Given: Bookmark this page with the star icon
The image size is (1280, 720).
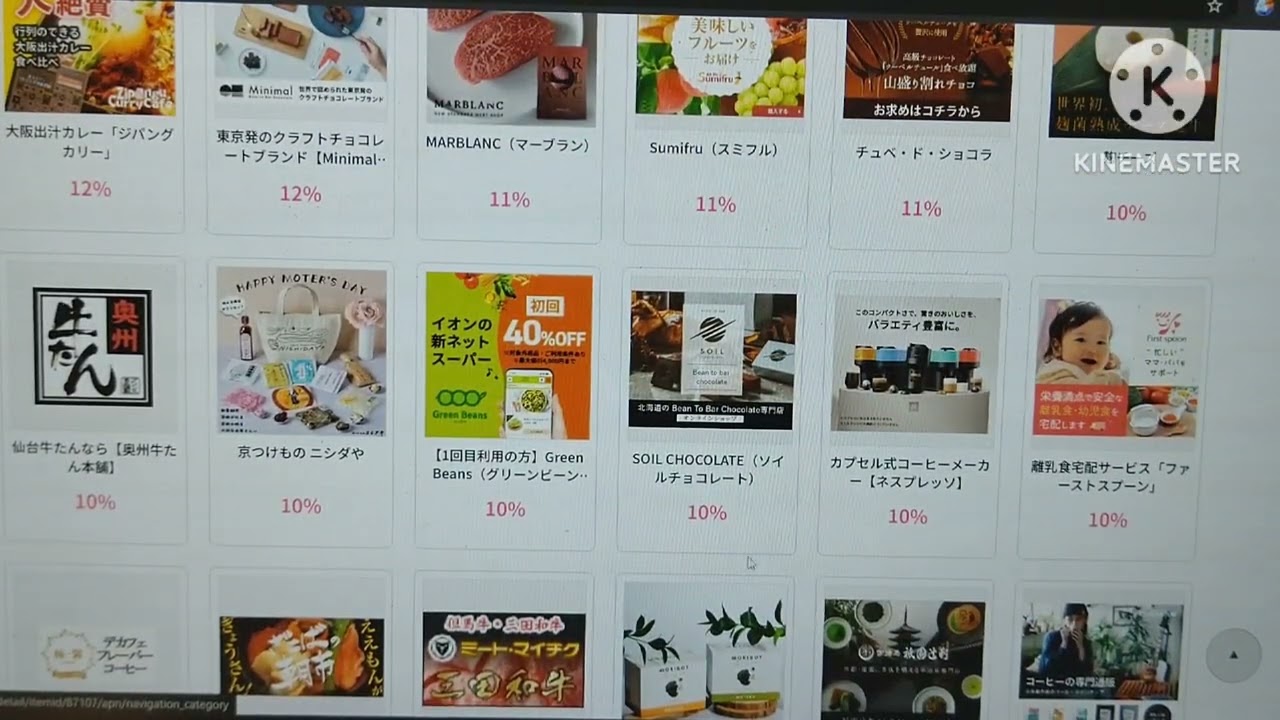Looking at the screenshot, I should (1214, 6).
